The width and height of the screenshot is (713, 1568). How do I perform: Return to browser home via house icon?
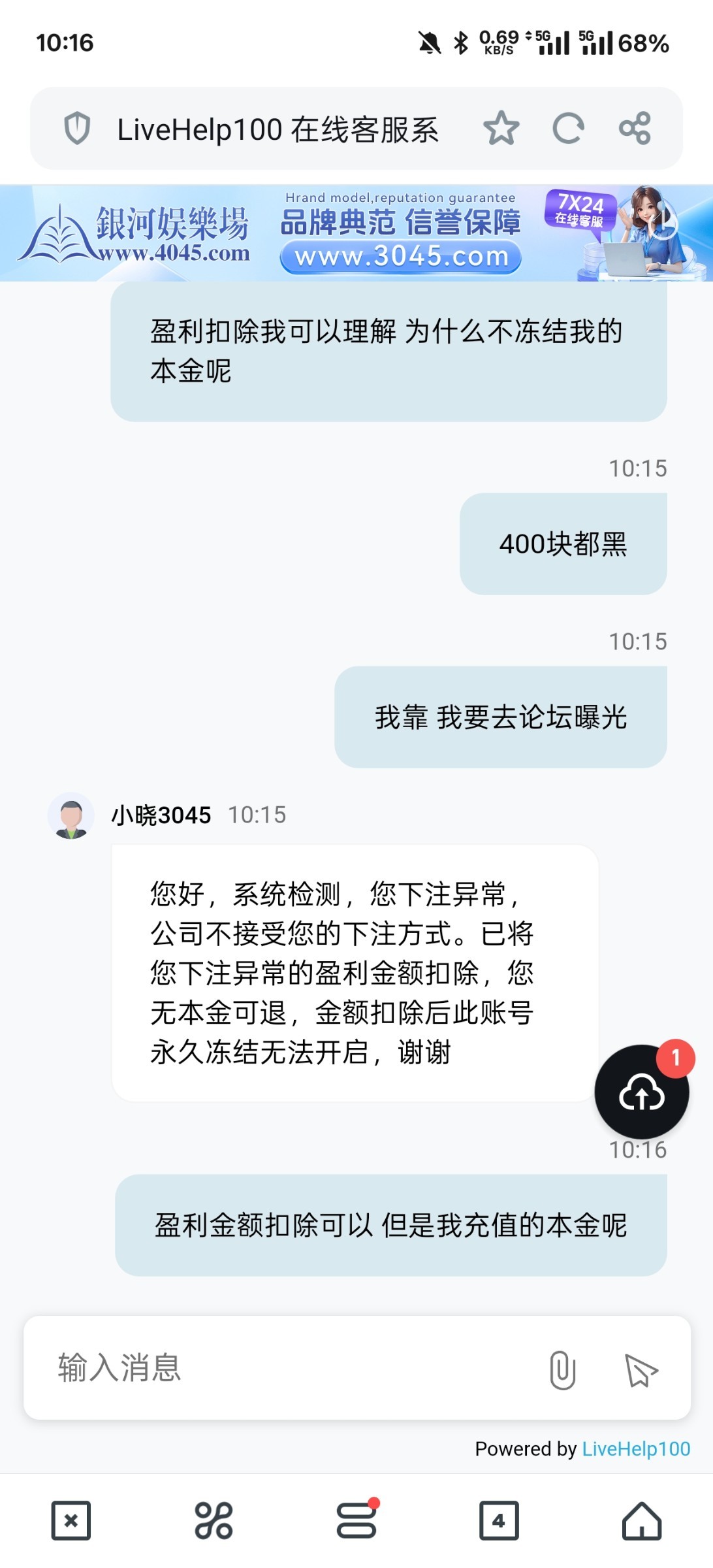pyautogui.click(x=641, y=1520)
